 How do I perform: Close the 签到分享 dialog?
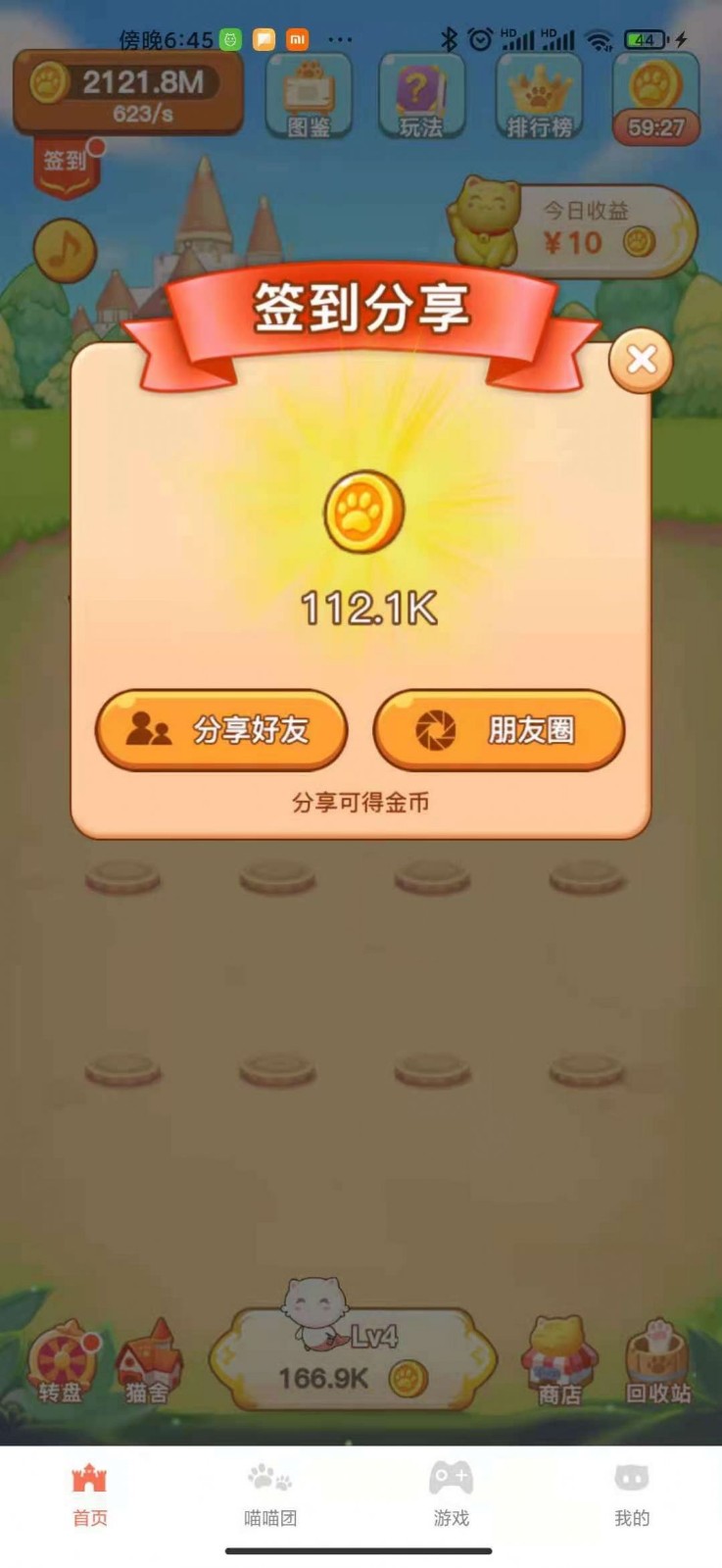coord(641,361)
